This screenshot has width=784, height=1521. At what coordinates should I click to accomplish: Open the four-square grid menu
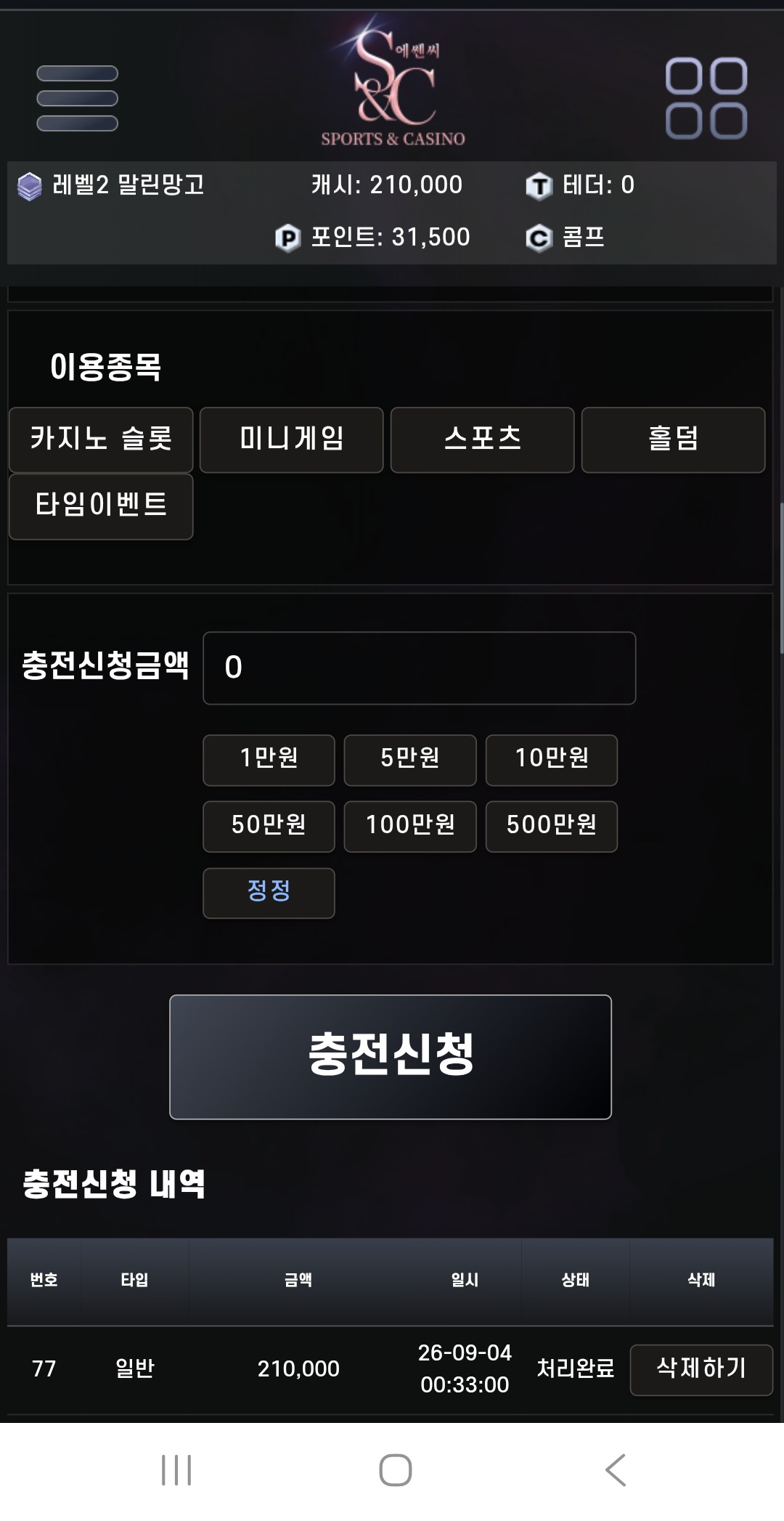[x=706, y=98]
